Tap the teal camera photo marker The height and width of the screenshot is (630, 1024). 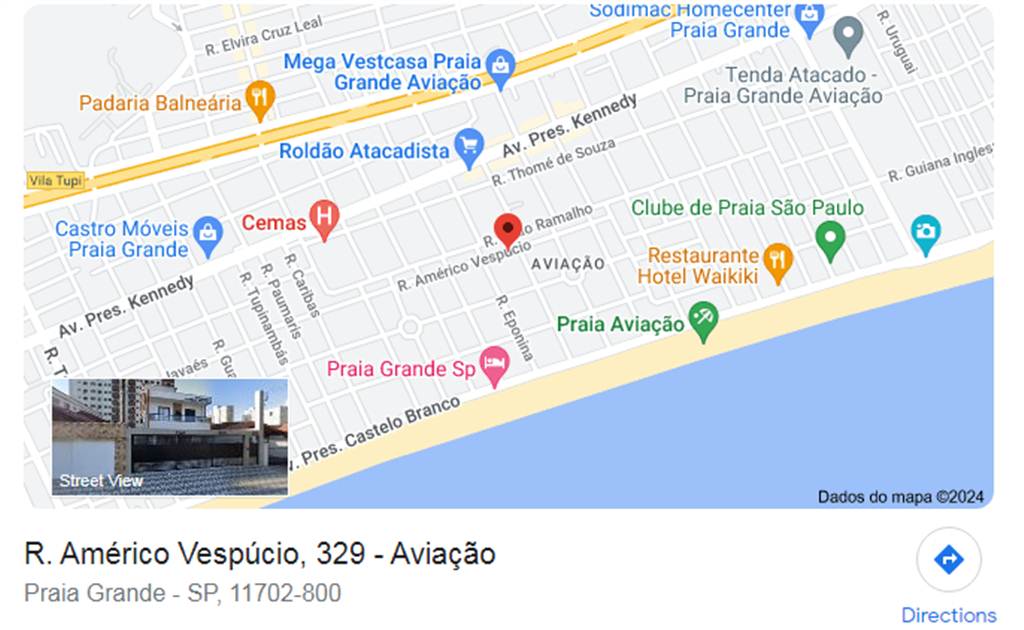[926, 233]
